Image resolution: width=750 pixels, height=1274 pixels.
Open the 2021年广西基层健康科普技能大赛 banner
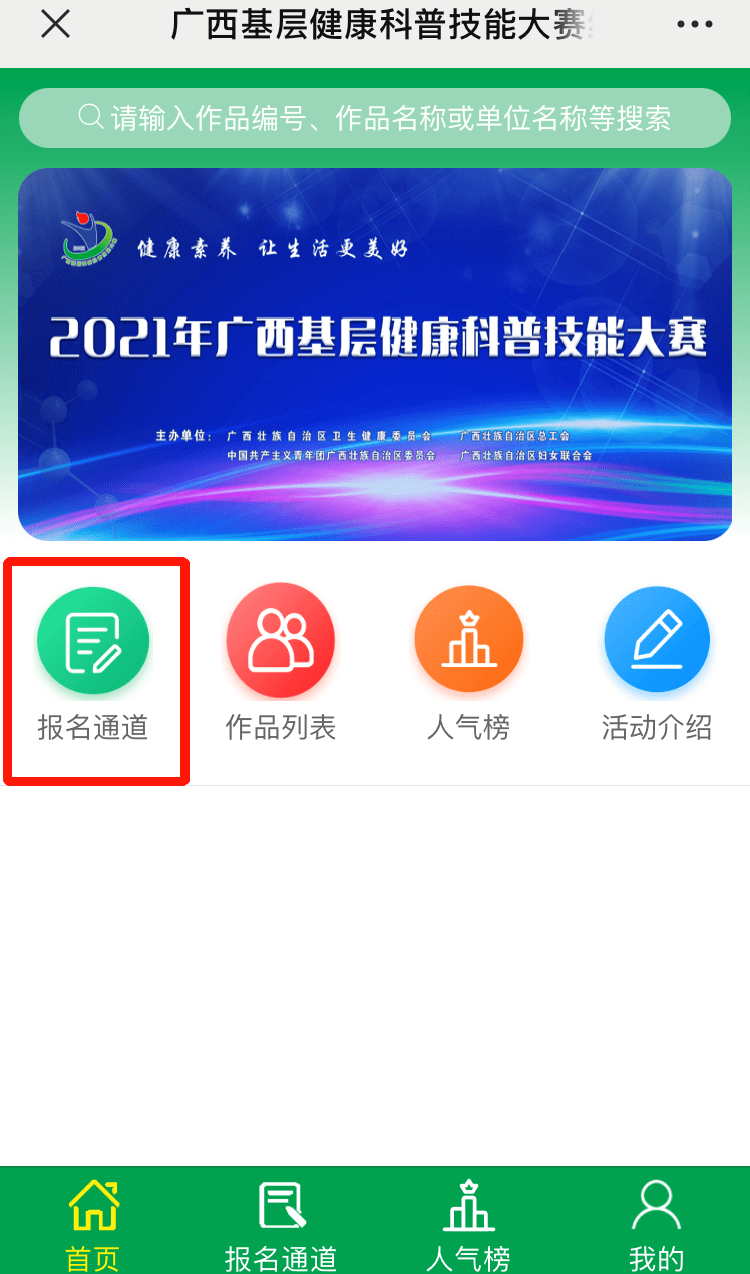click(x=375, y=354)
